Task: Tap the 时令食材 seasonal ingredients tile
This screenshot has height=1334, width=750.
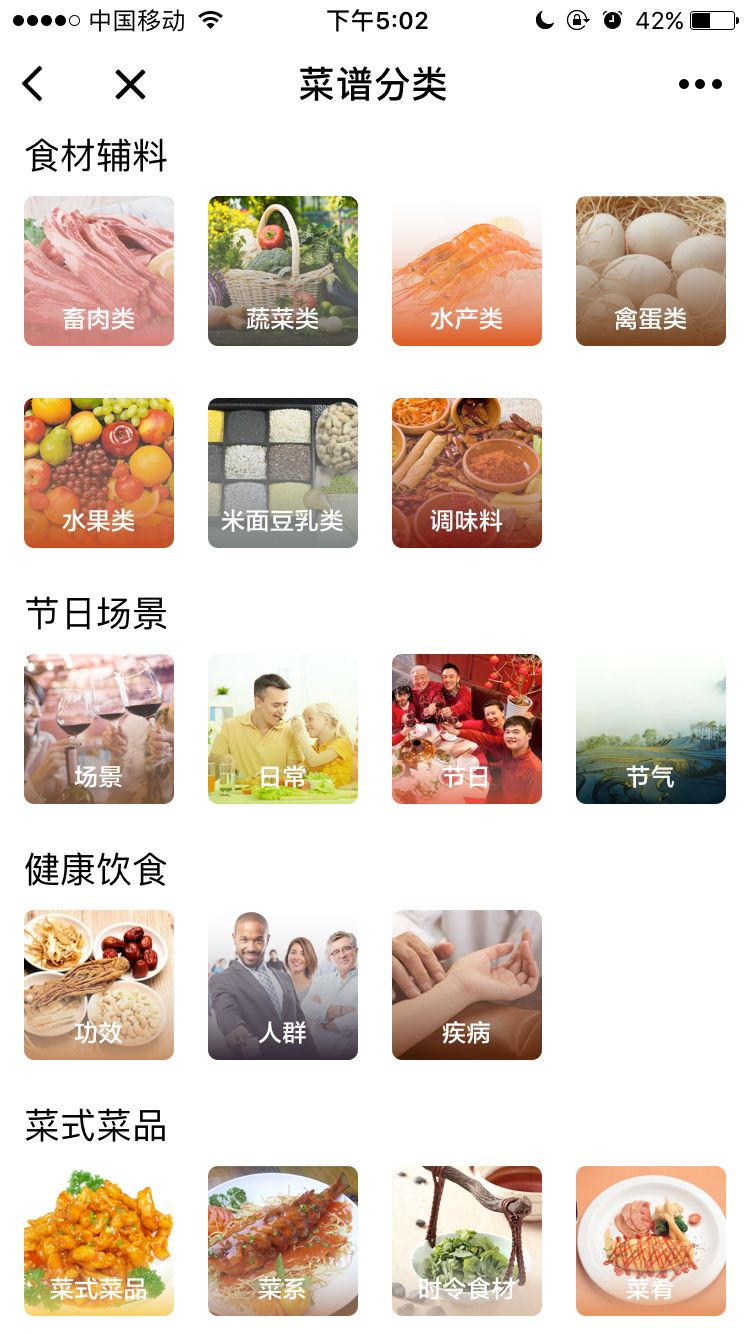Action: 467,1241
